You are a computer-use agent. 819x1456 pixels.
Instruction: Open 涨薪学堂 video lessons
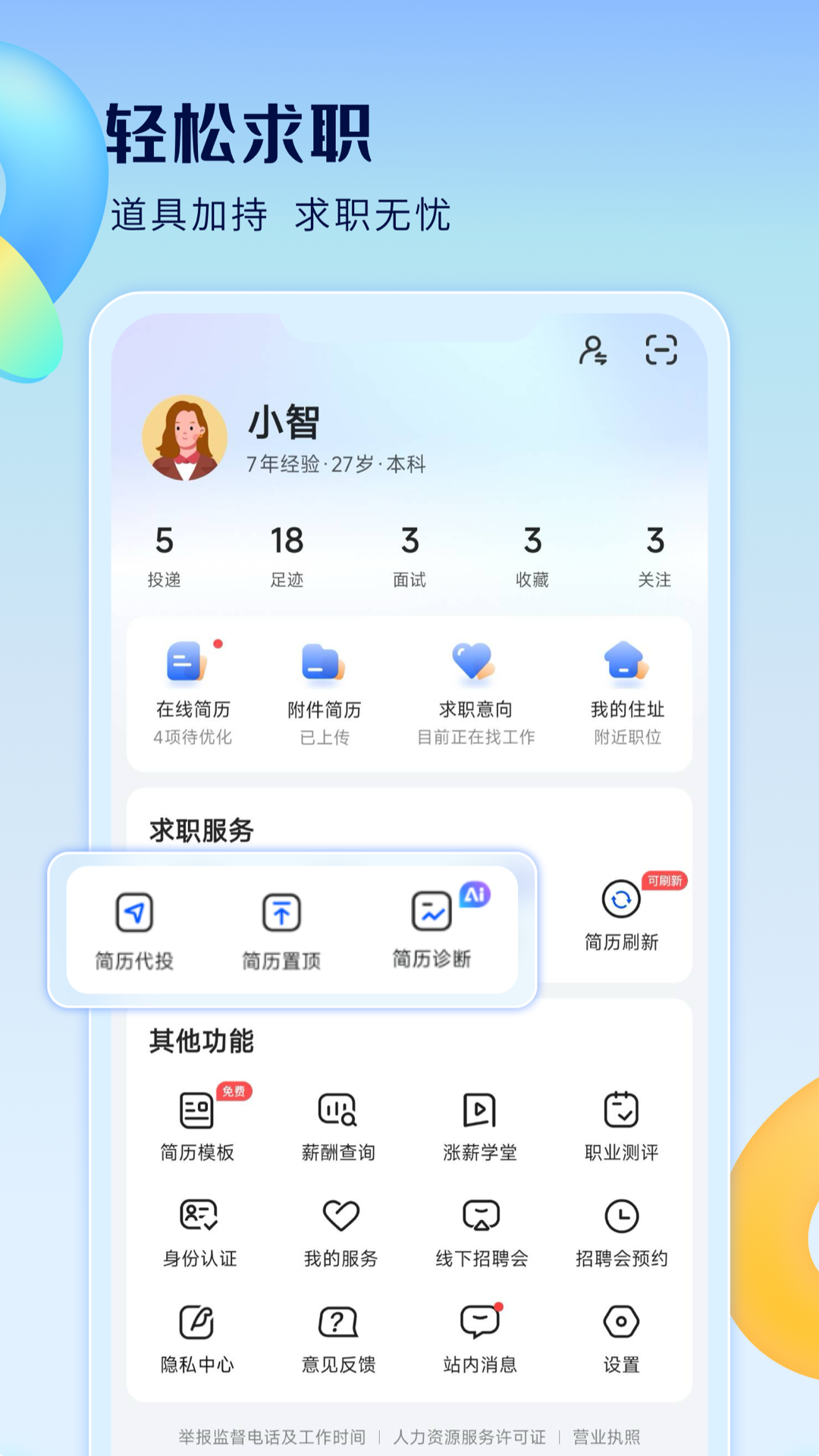pos(479,1112)
